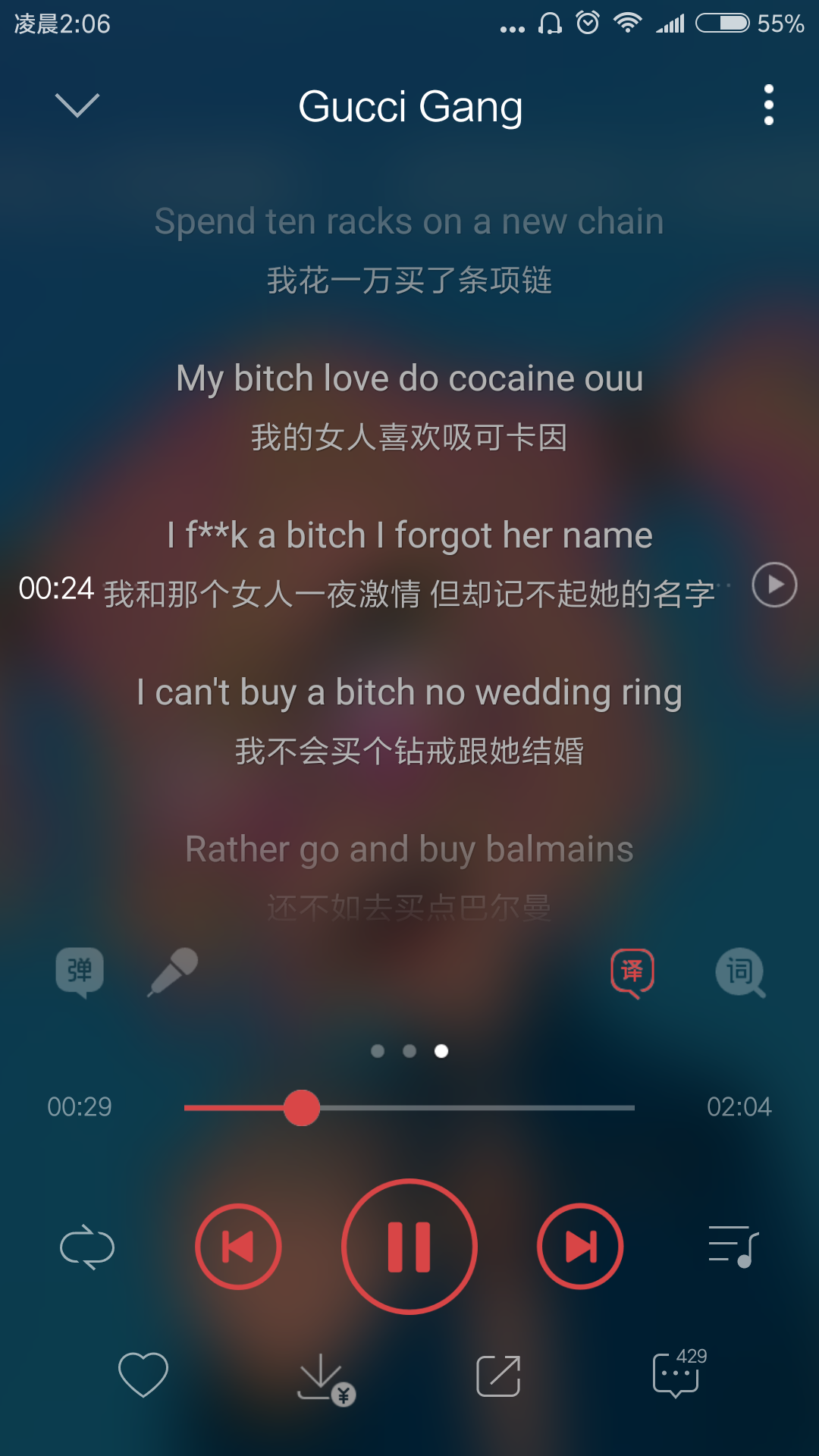
Task: Collapse the player with the down chevron
Action: 77,105
